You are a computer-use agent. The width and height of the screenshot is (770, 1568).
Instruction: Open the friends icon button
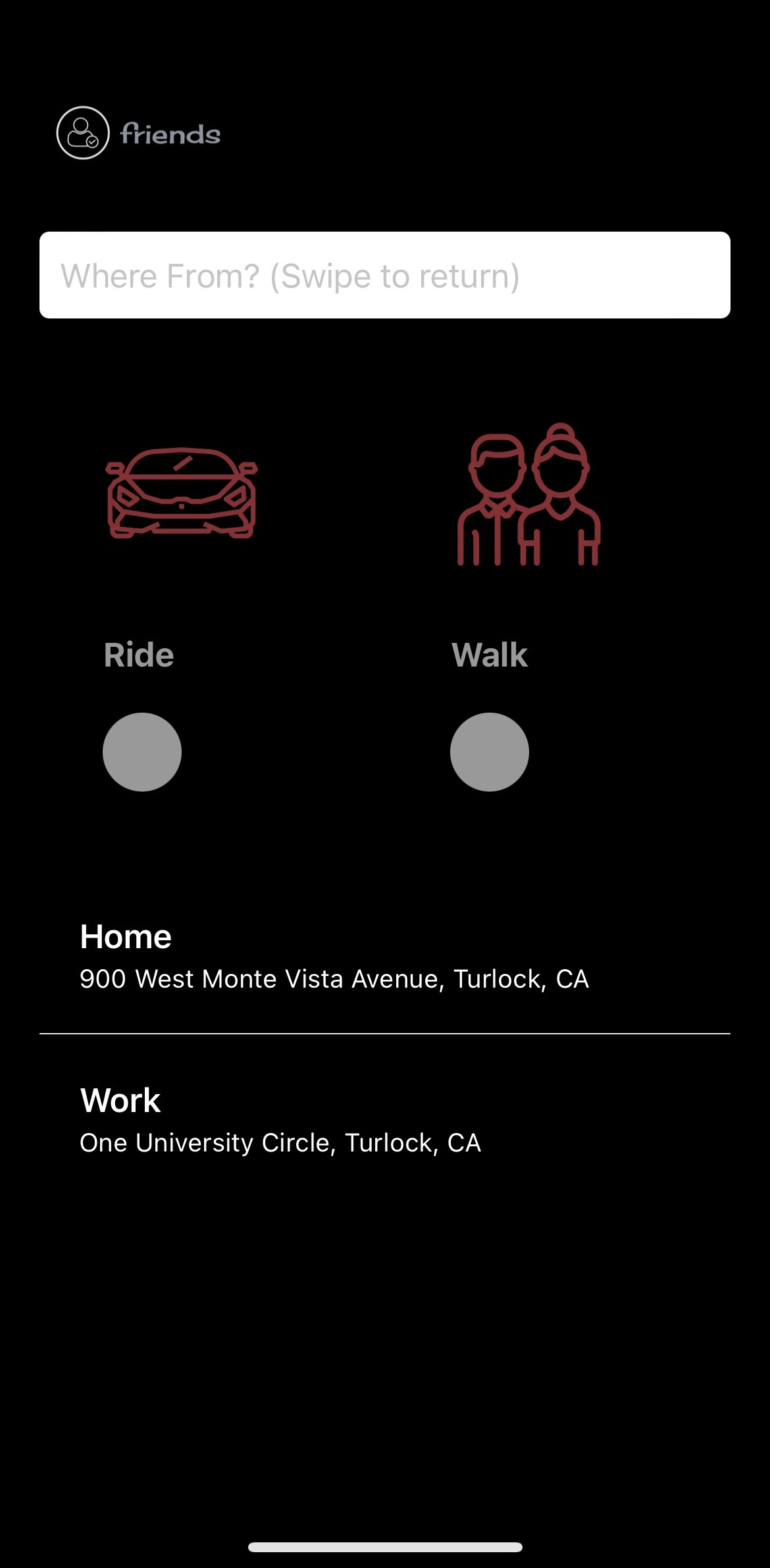click(83, 133)
